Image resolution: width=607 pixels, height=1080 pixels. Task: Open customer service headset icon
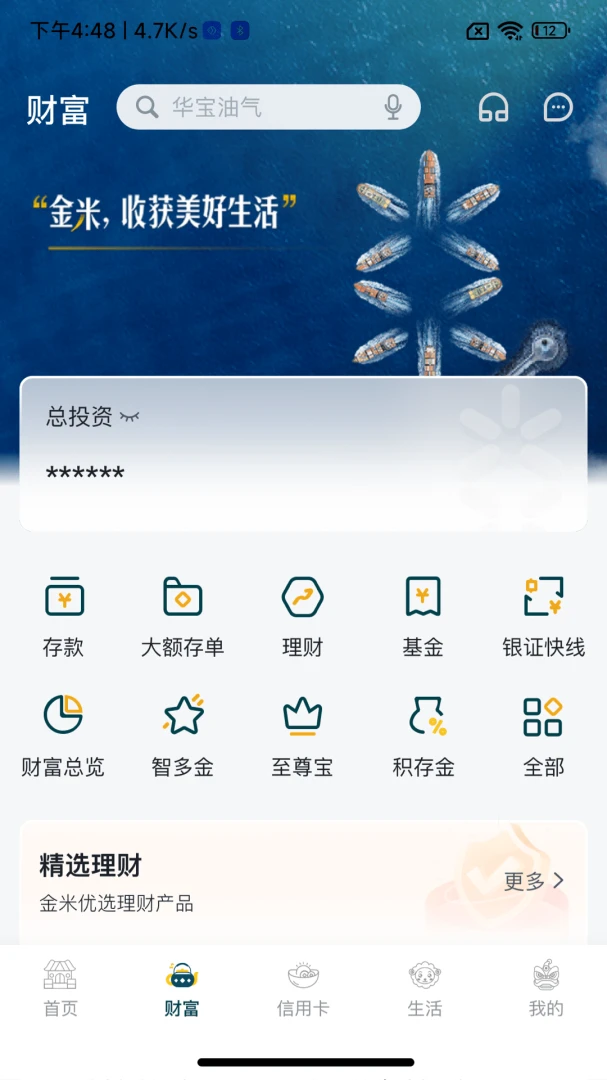tap(493, 108)
